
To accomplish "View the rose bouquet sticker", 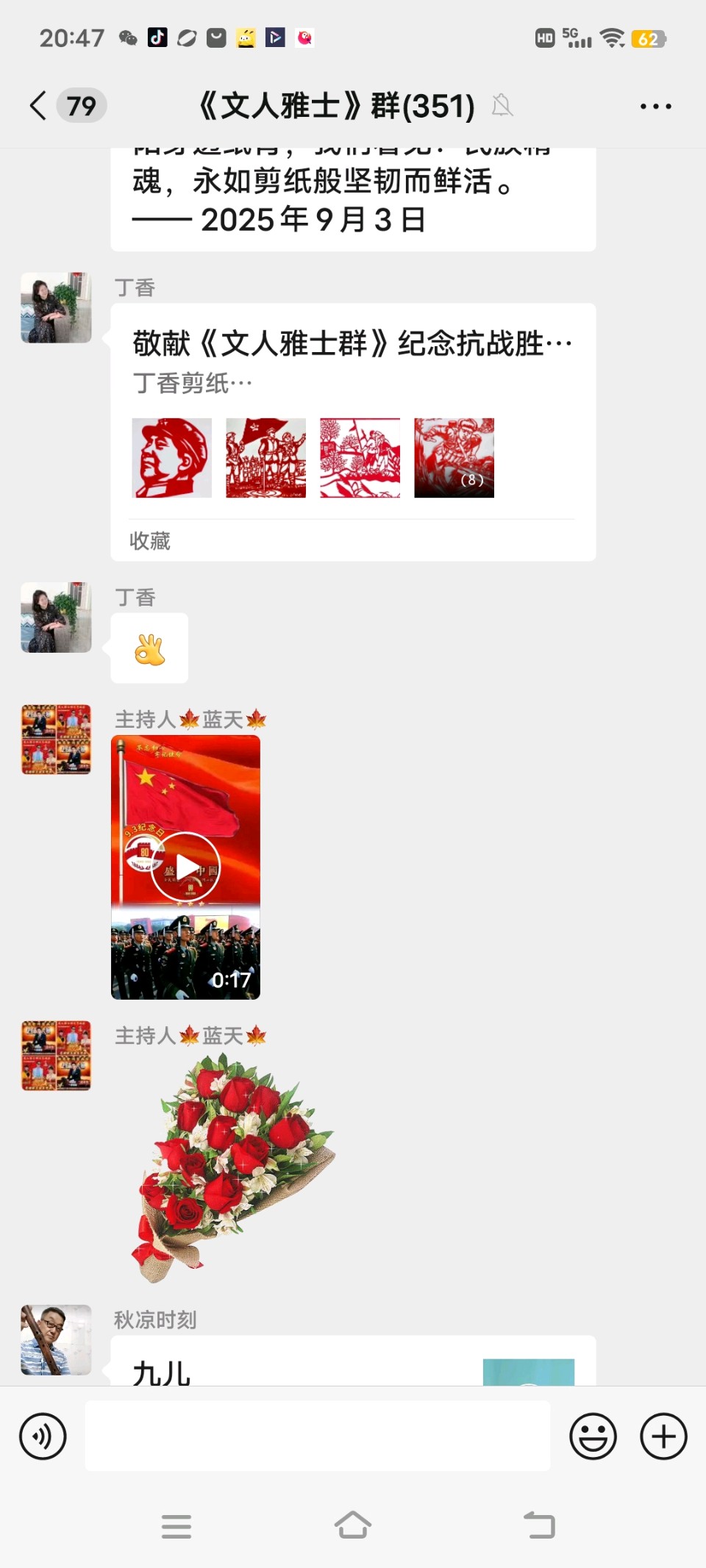I will (232, 1169).
